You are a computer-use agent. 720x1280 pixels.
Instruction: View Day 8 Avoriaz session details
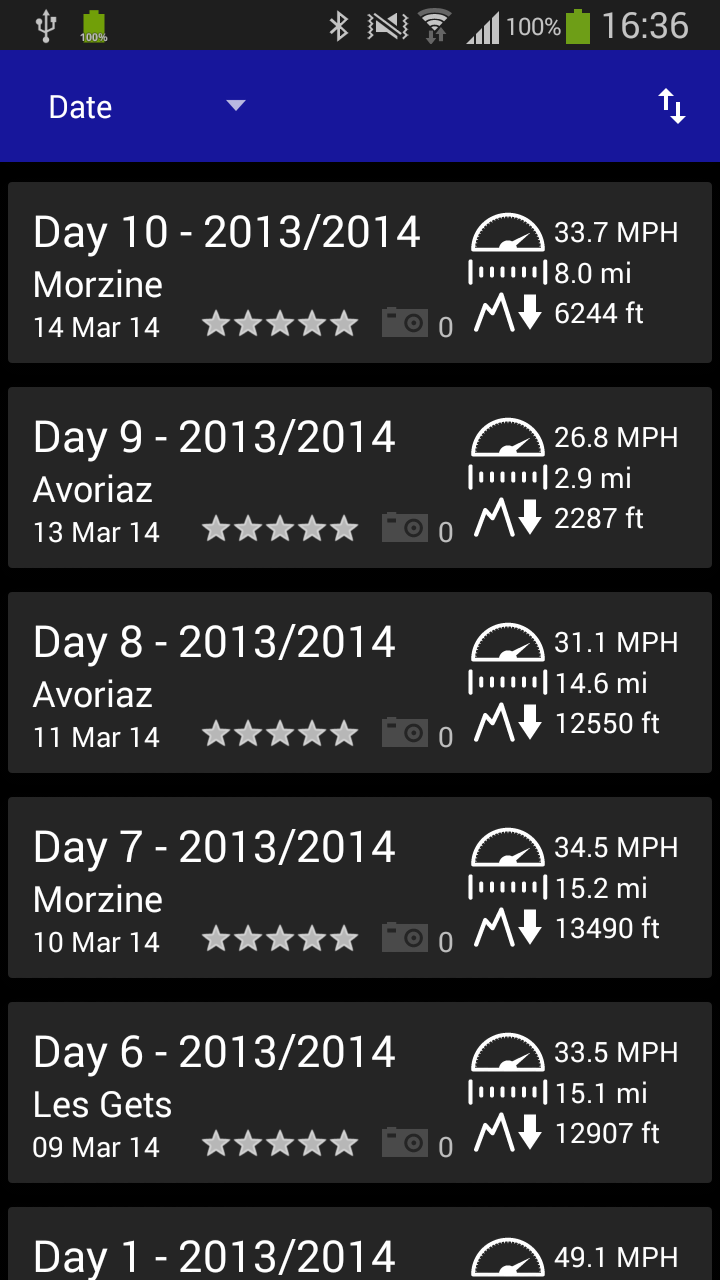click(360, 682)
